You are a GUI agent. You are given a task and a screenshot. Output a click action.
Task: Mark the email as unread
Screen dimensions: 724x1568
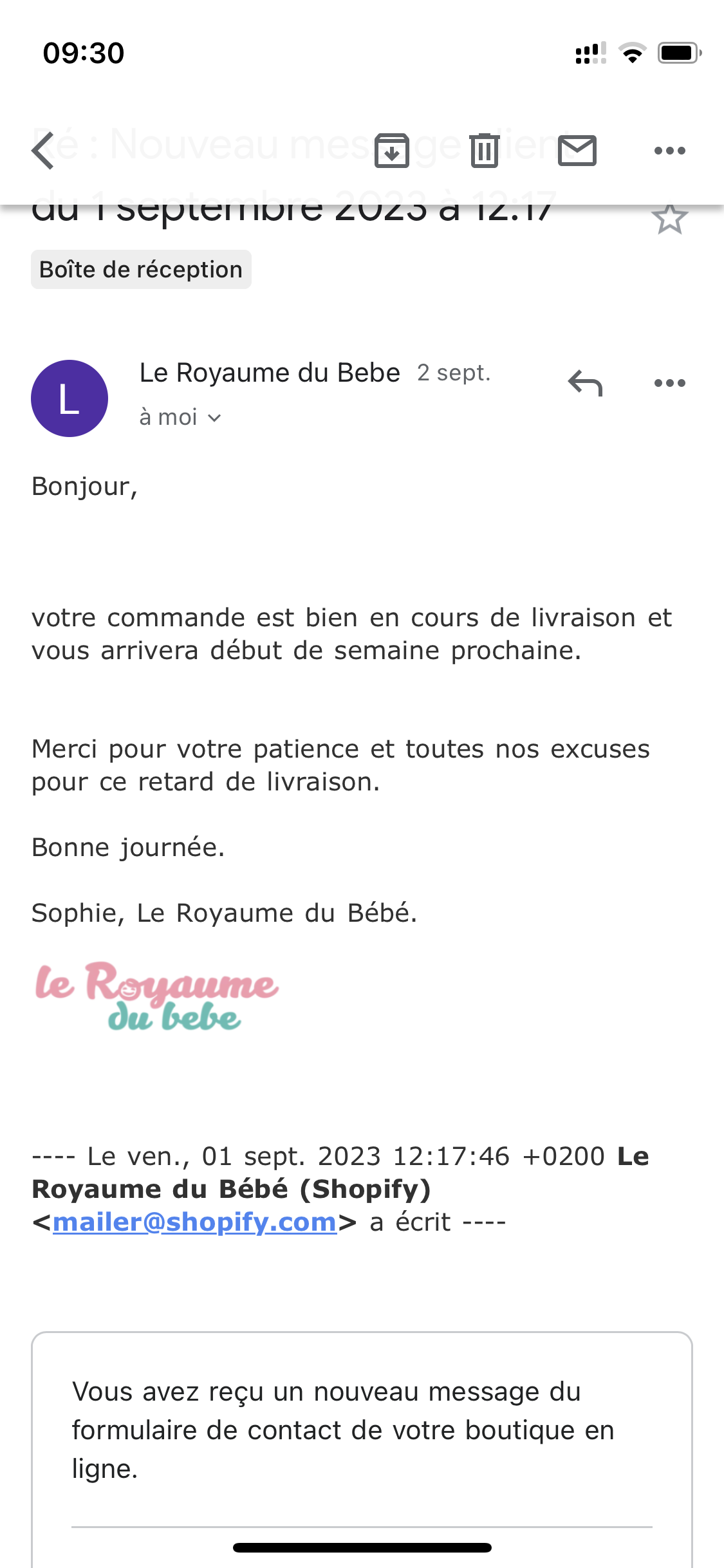[x=577, y=151]
